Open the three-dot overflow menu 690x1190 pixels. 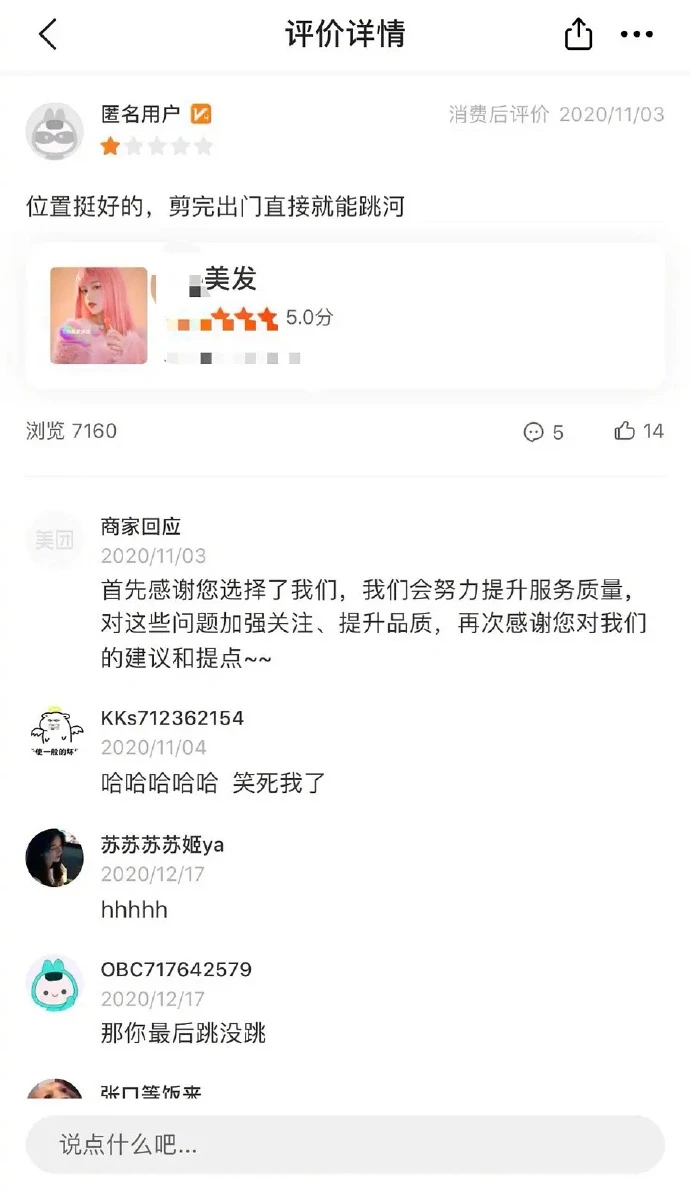click(x=637, y=34)
